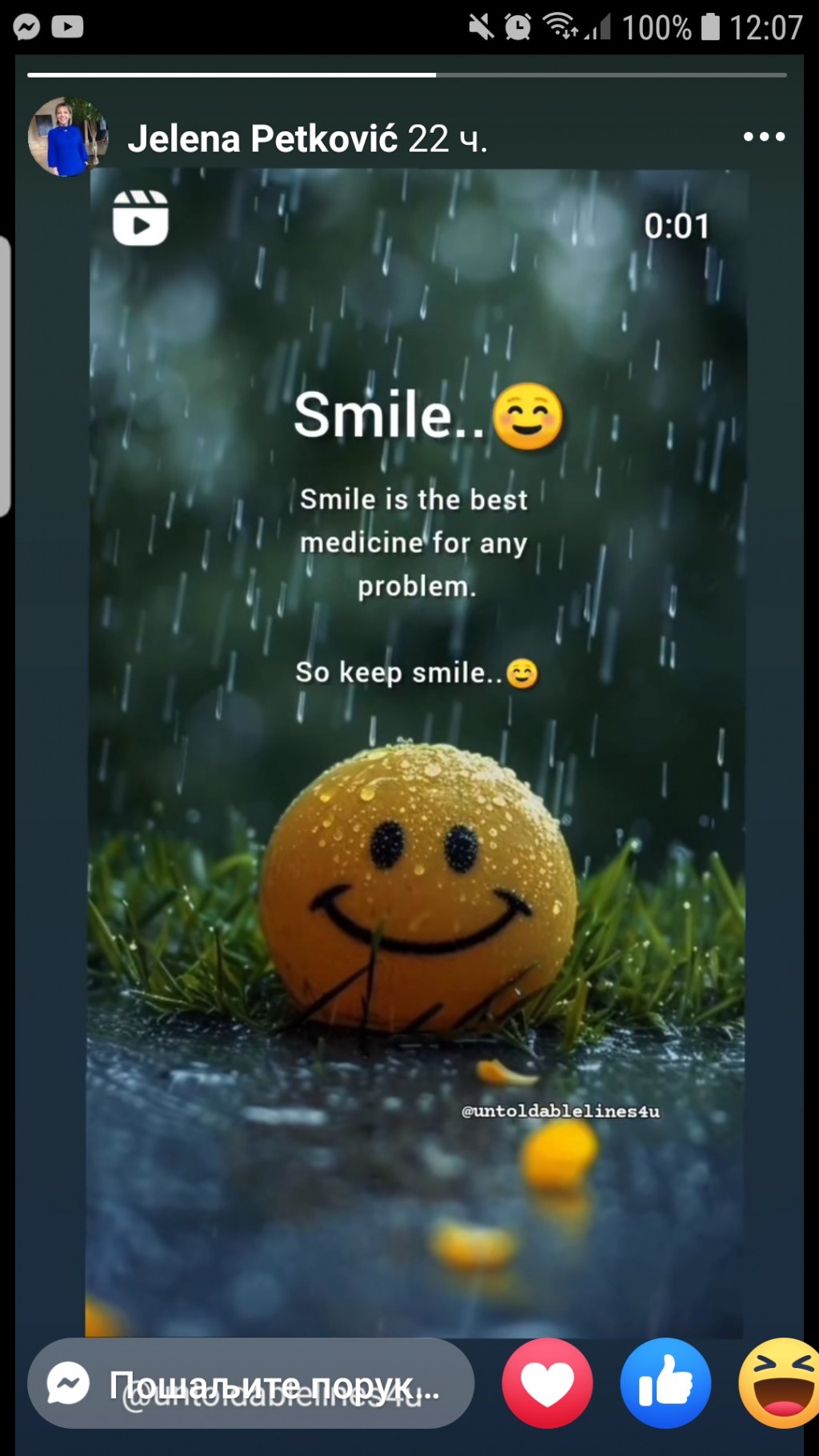Open the three-dot story options menu

click(764, 137)
